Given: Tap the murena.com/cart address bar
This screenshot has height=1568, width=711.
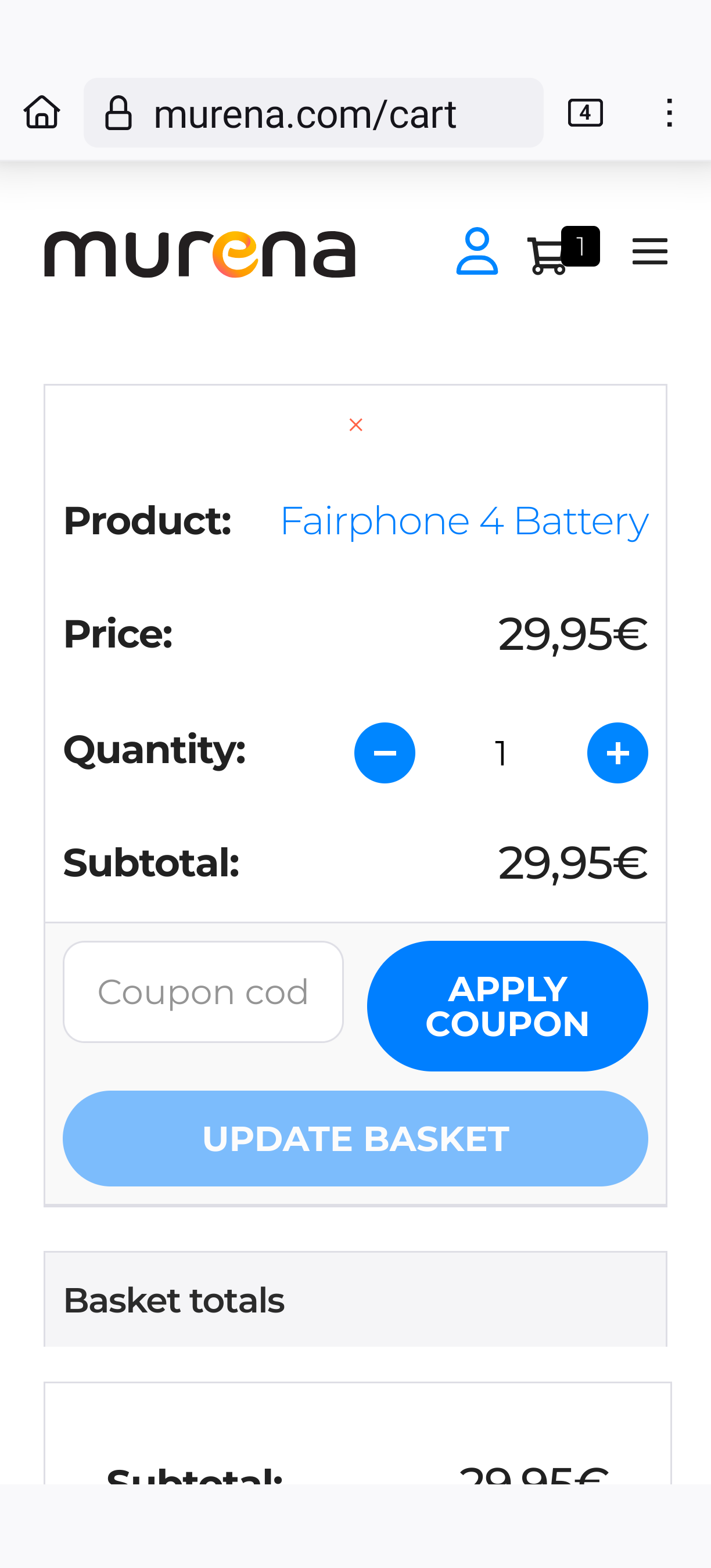Looking at the screenshot, I should (314, 113).
